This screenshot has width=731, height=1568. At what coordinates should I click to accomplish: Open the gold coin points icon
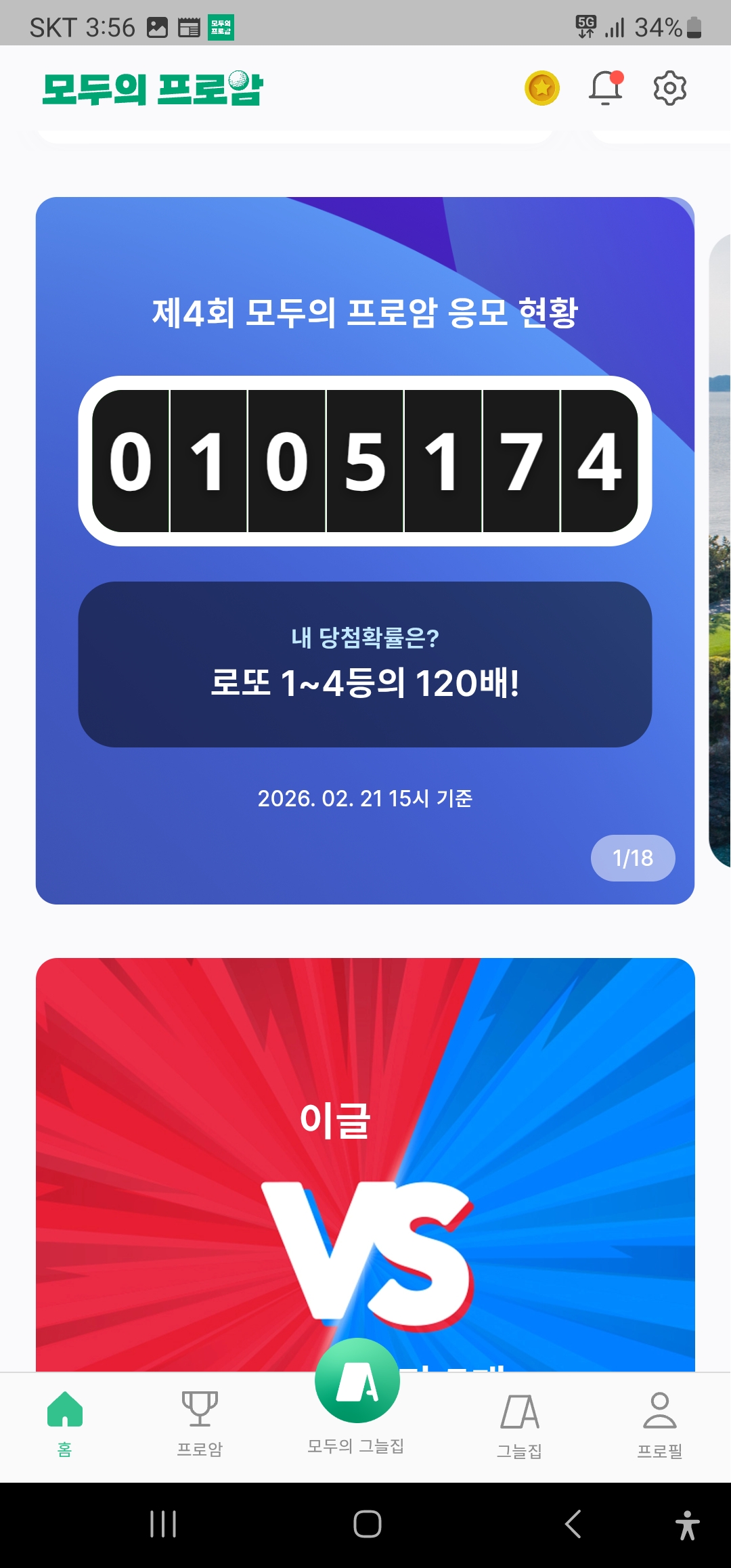pos(541,88)
